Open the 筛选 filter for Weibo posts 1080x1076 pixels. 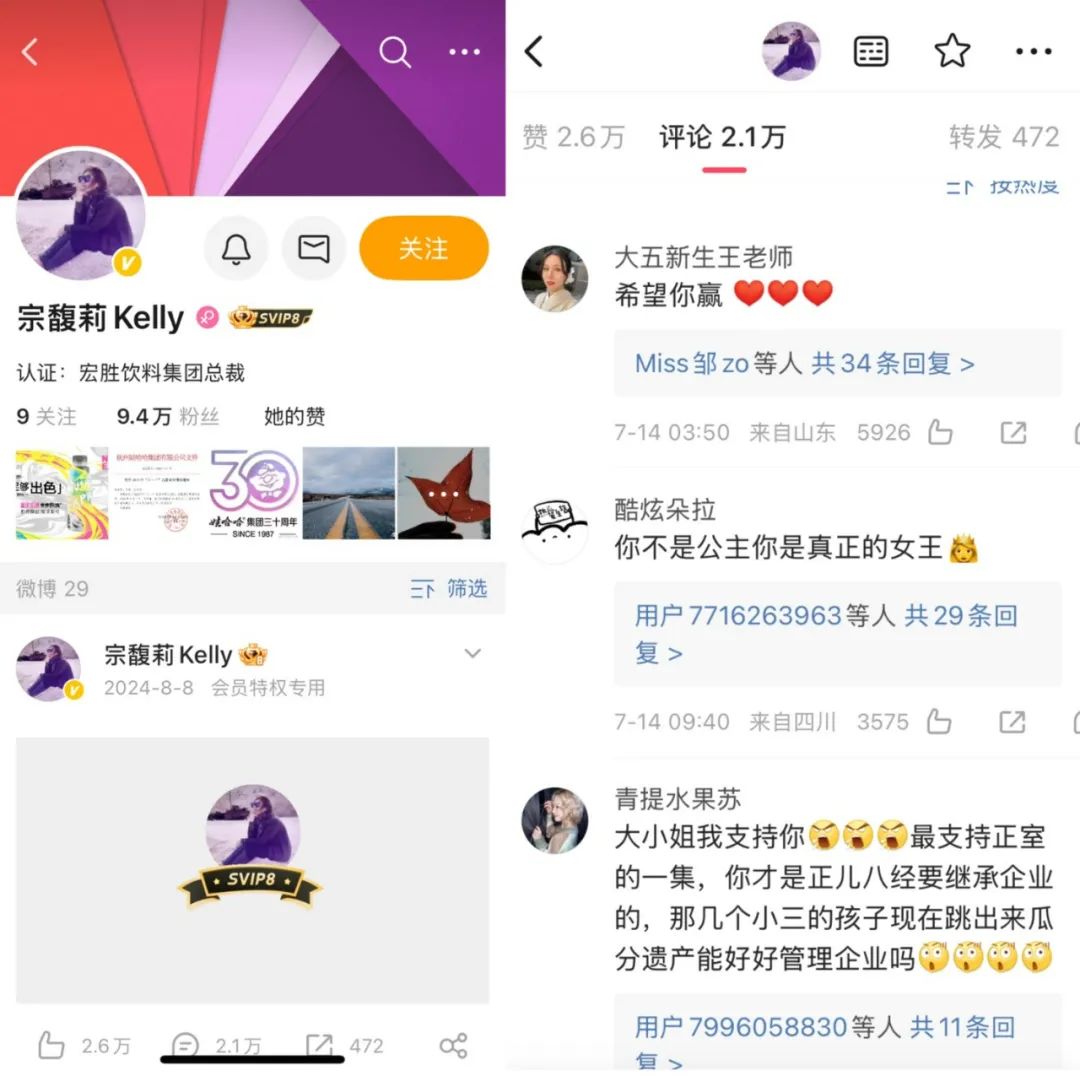(449, 589)
